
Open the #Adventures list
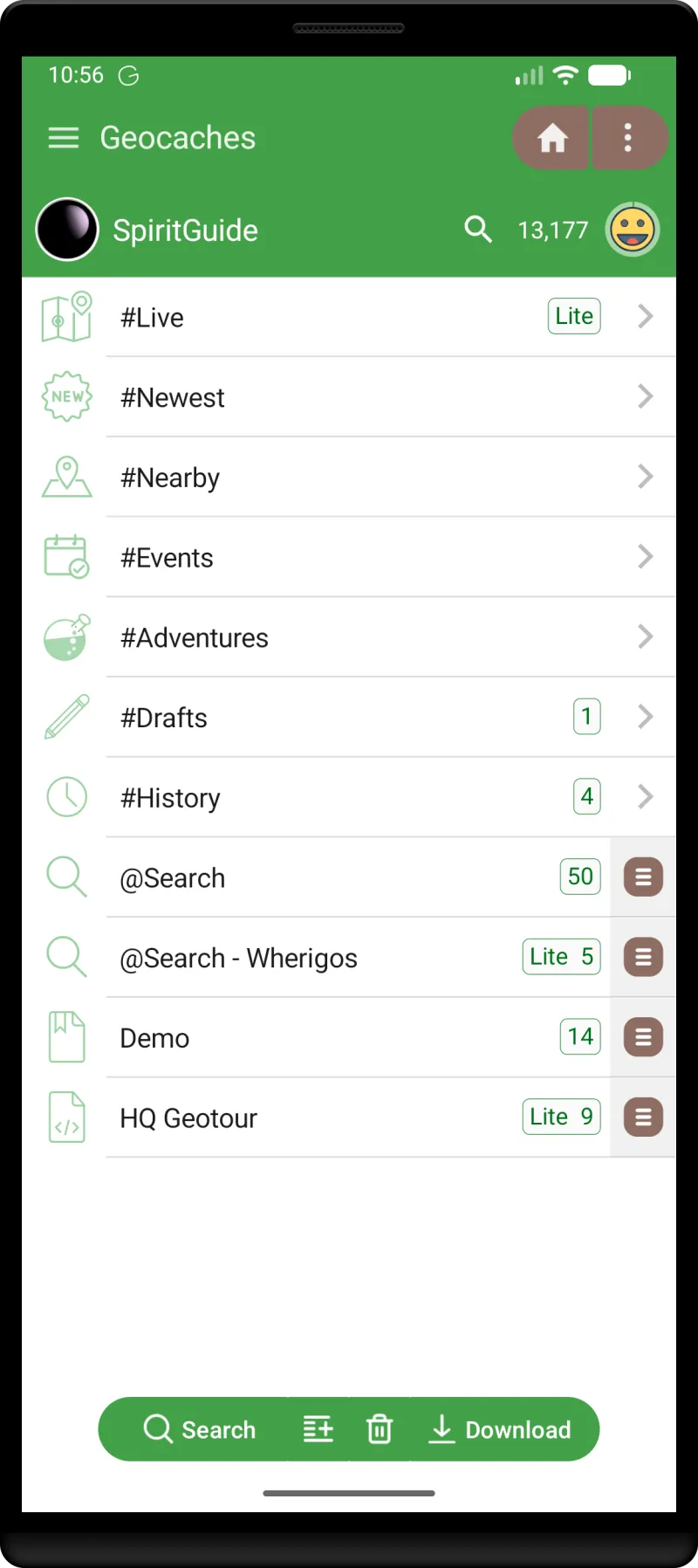(x=349, y=637)
